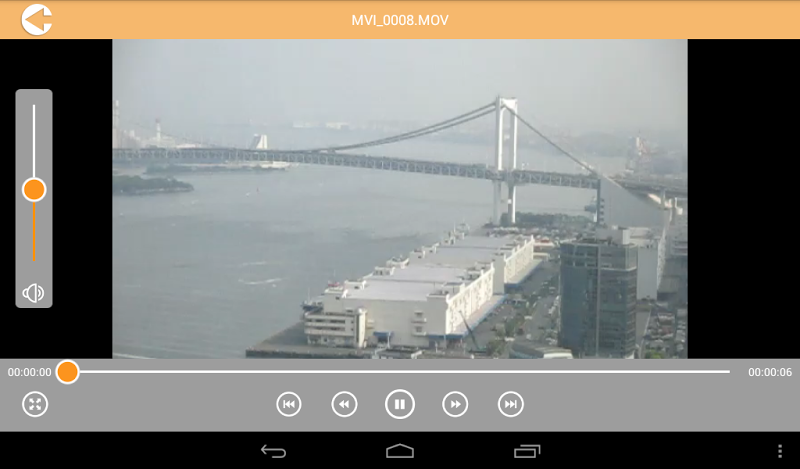
Task: Open the recent apps view
Action: [527, 451]
